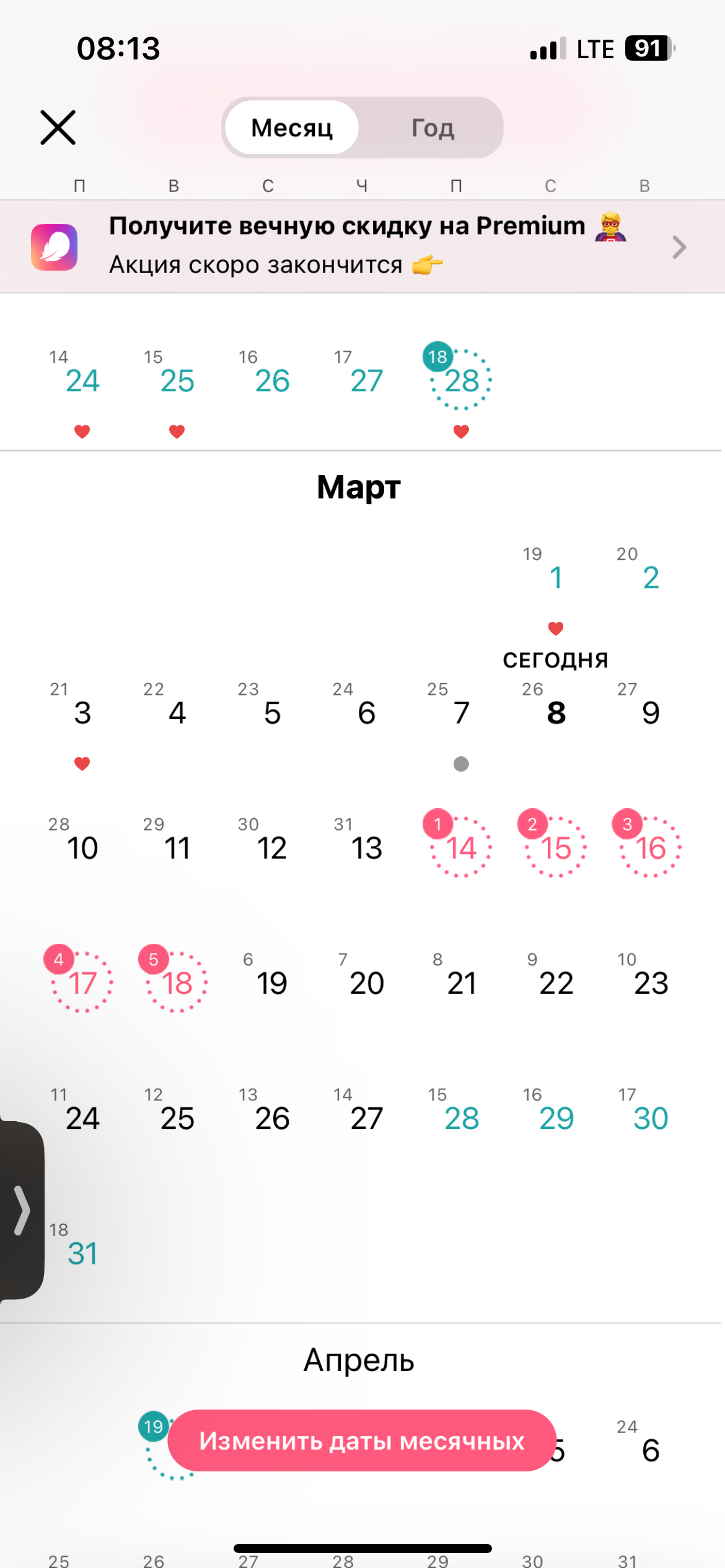Switch to the Месяц view
725x1568 pixels.
click(x=292, y=128)
